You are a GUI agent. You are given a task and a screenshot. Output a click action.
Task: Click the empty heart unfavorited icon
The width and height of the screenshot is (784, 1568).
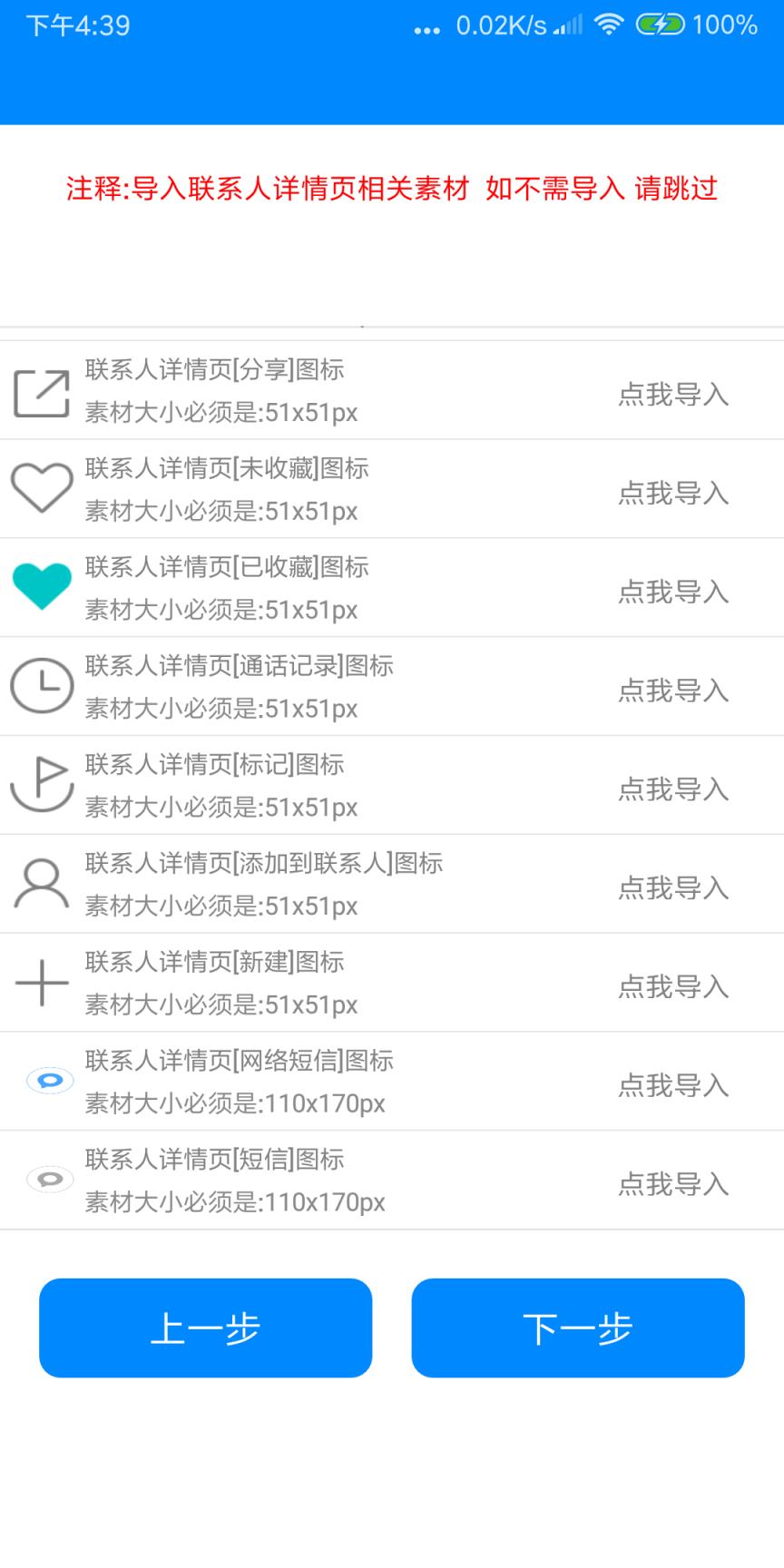point(41,488)
